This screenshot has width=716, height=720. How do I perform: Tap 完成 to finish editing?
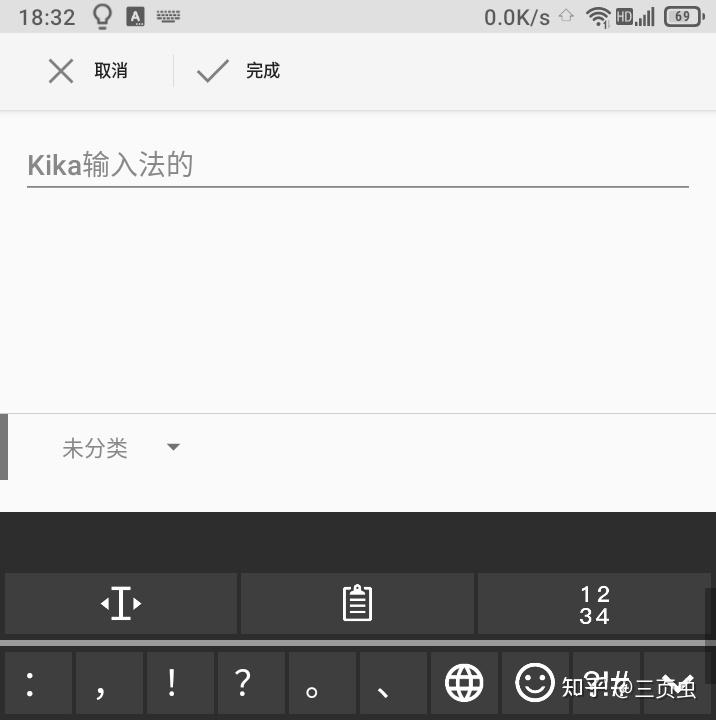(238, 71)
